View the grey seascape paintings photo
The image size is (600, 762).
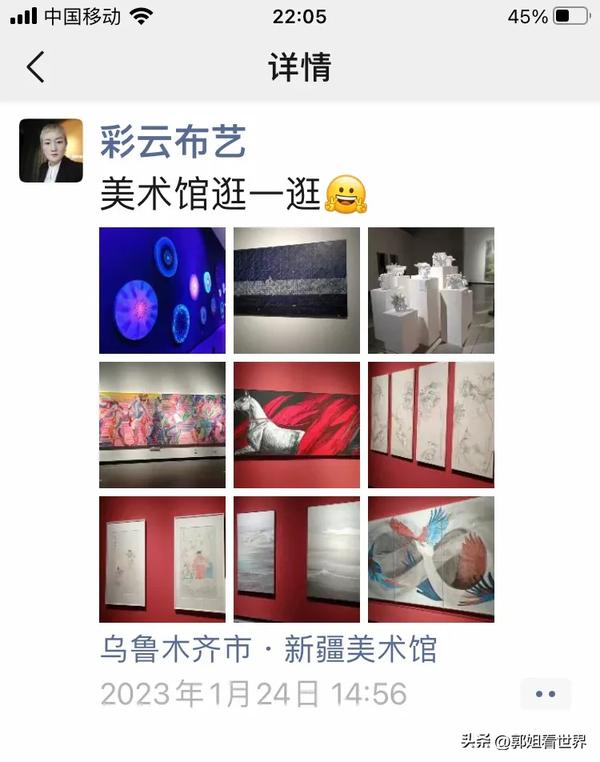point(296,559)
